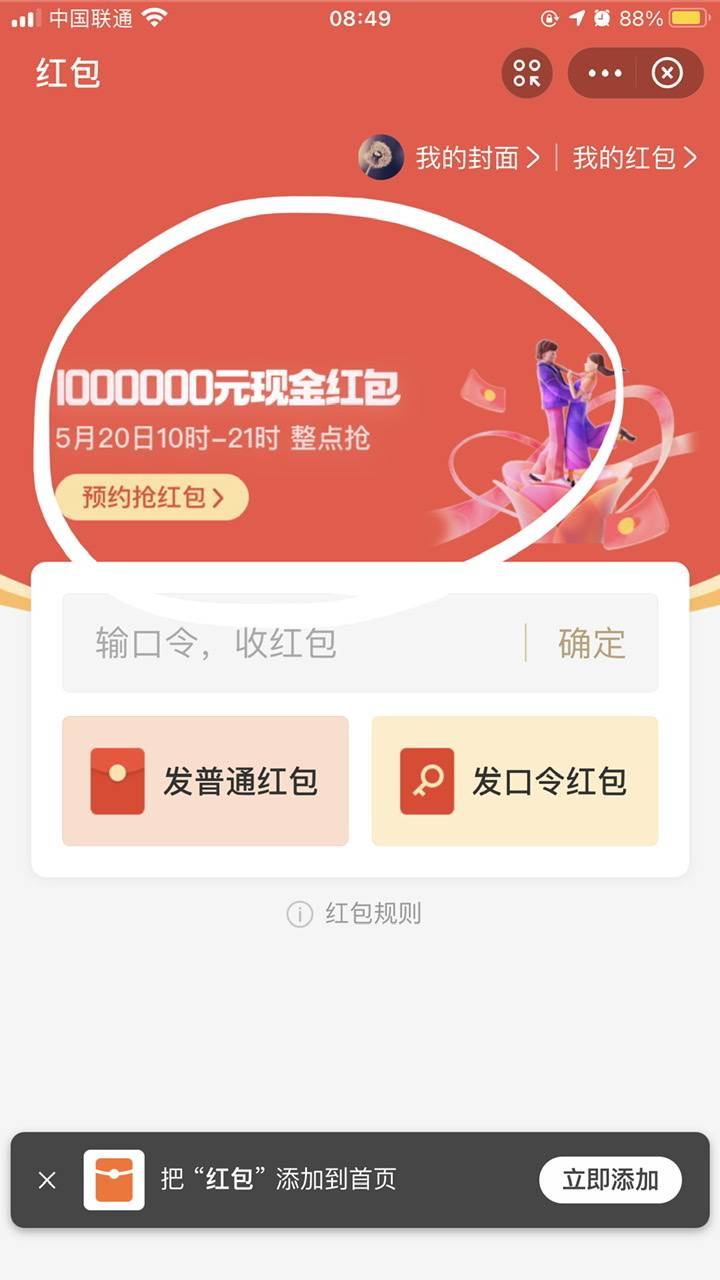
Task: Close the 红包 mini program
Action: 667,73
